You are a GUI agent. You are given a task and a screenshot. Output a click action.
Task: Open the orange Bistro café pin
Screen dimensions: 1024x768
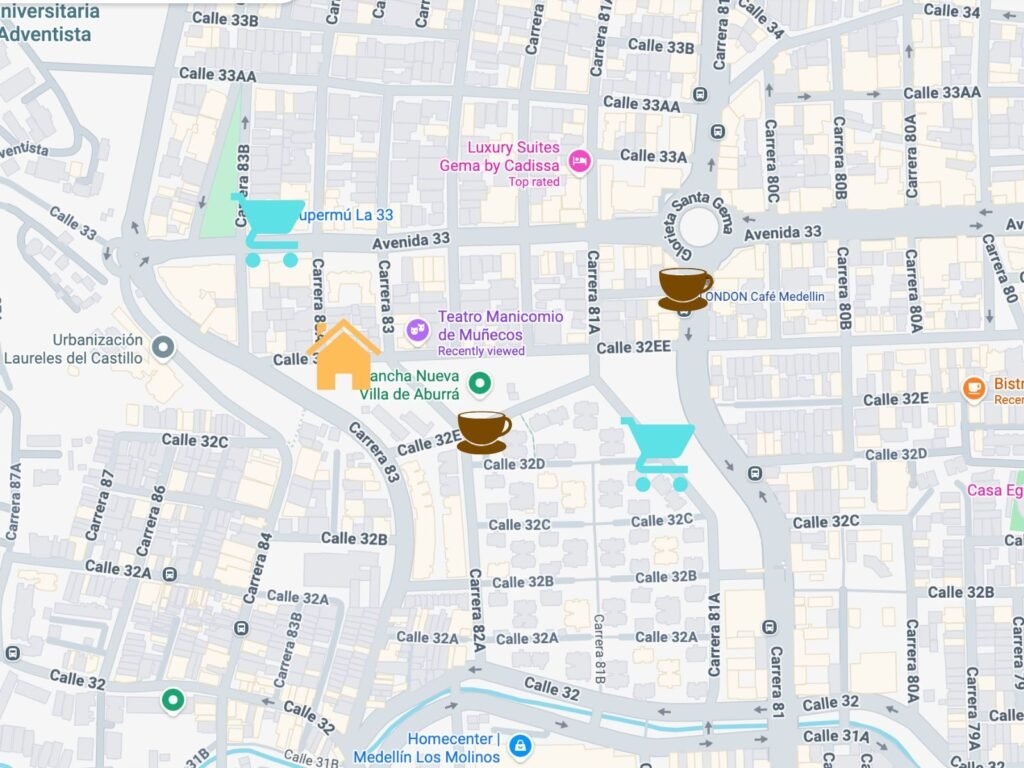click(x=974, y=387)
